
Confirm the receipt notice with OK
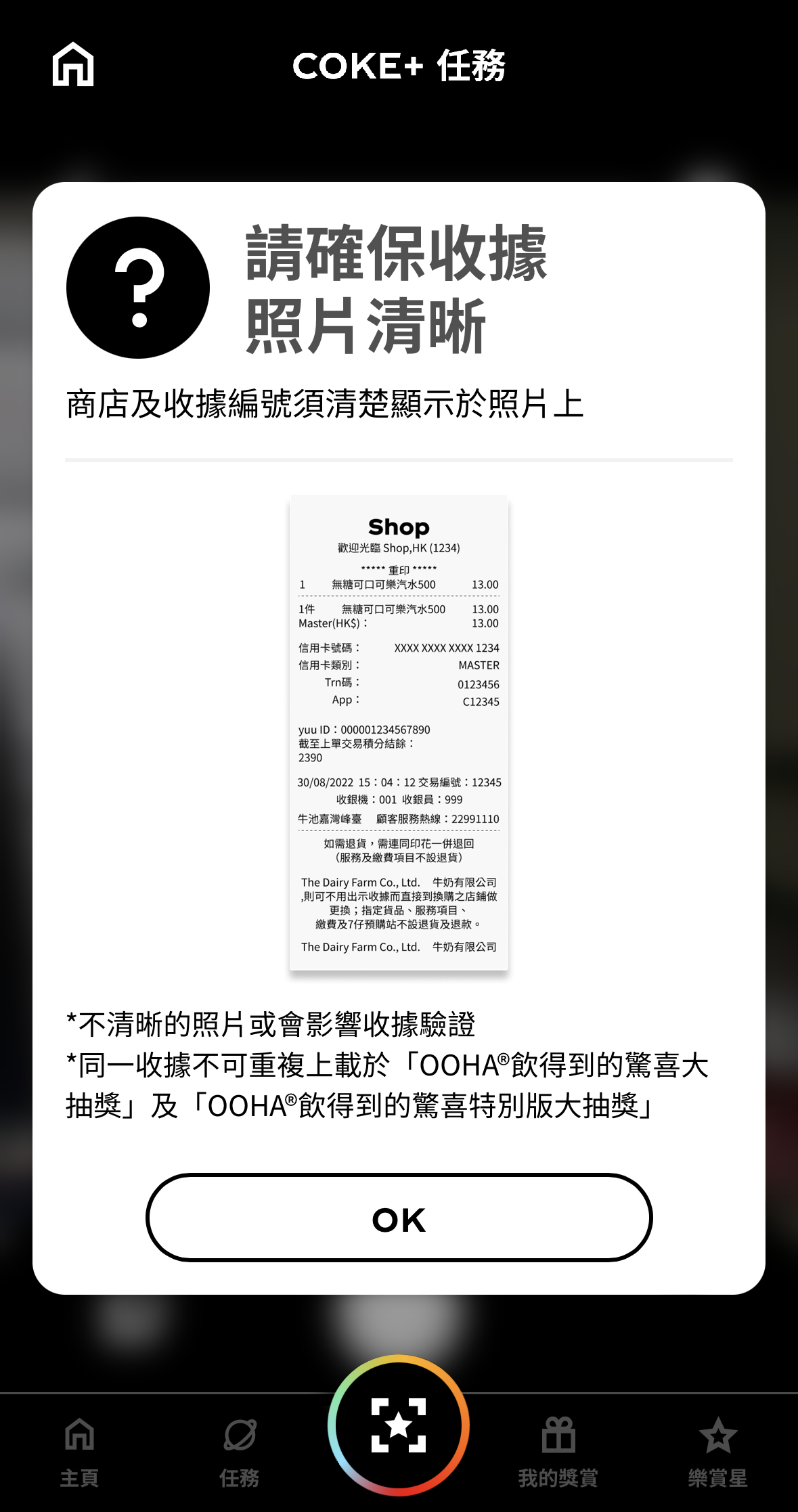(399, 1218)
